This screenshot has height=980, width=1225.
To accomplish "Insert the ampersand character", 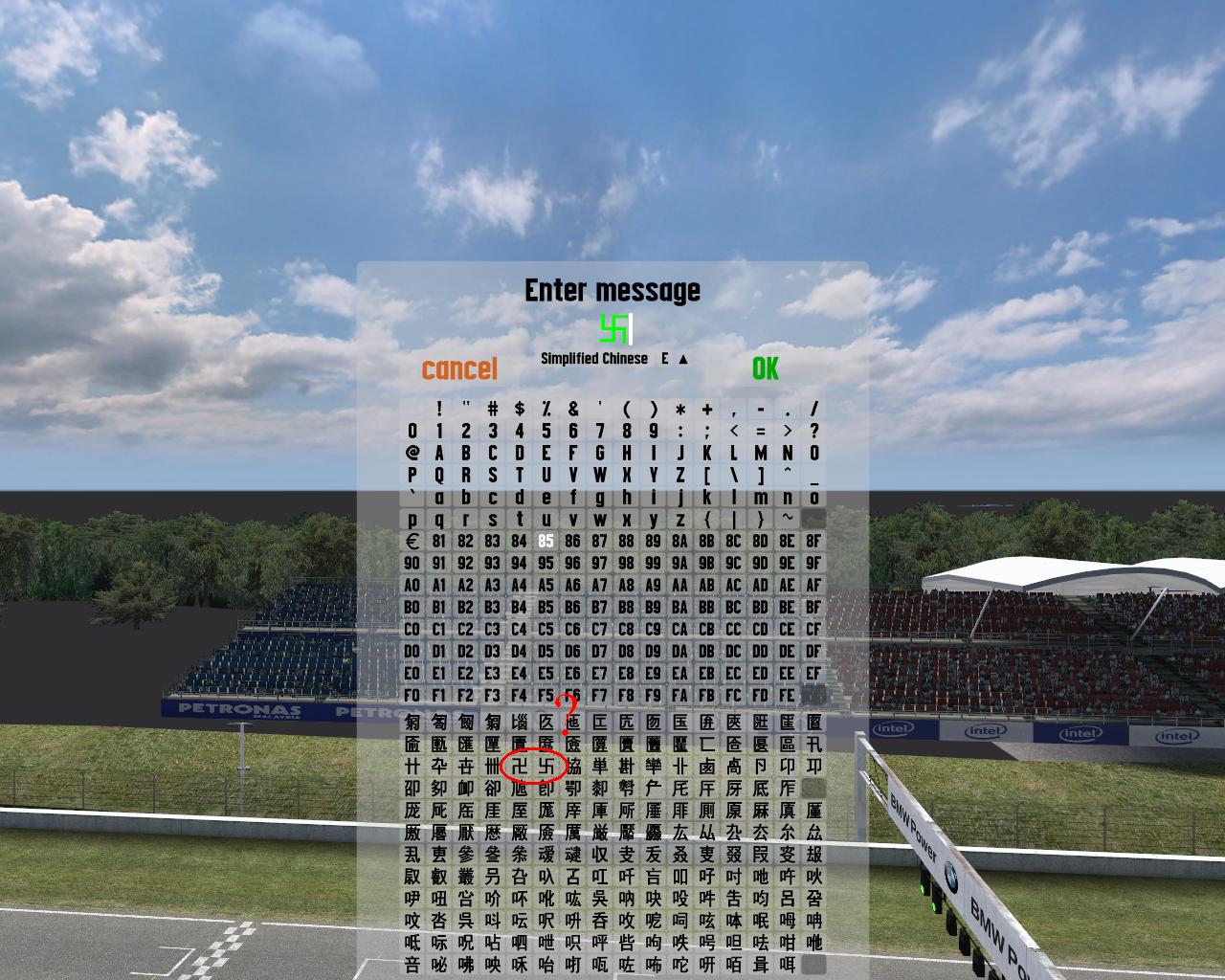I will (573, 409).
